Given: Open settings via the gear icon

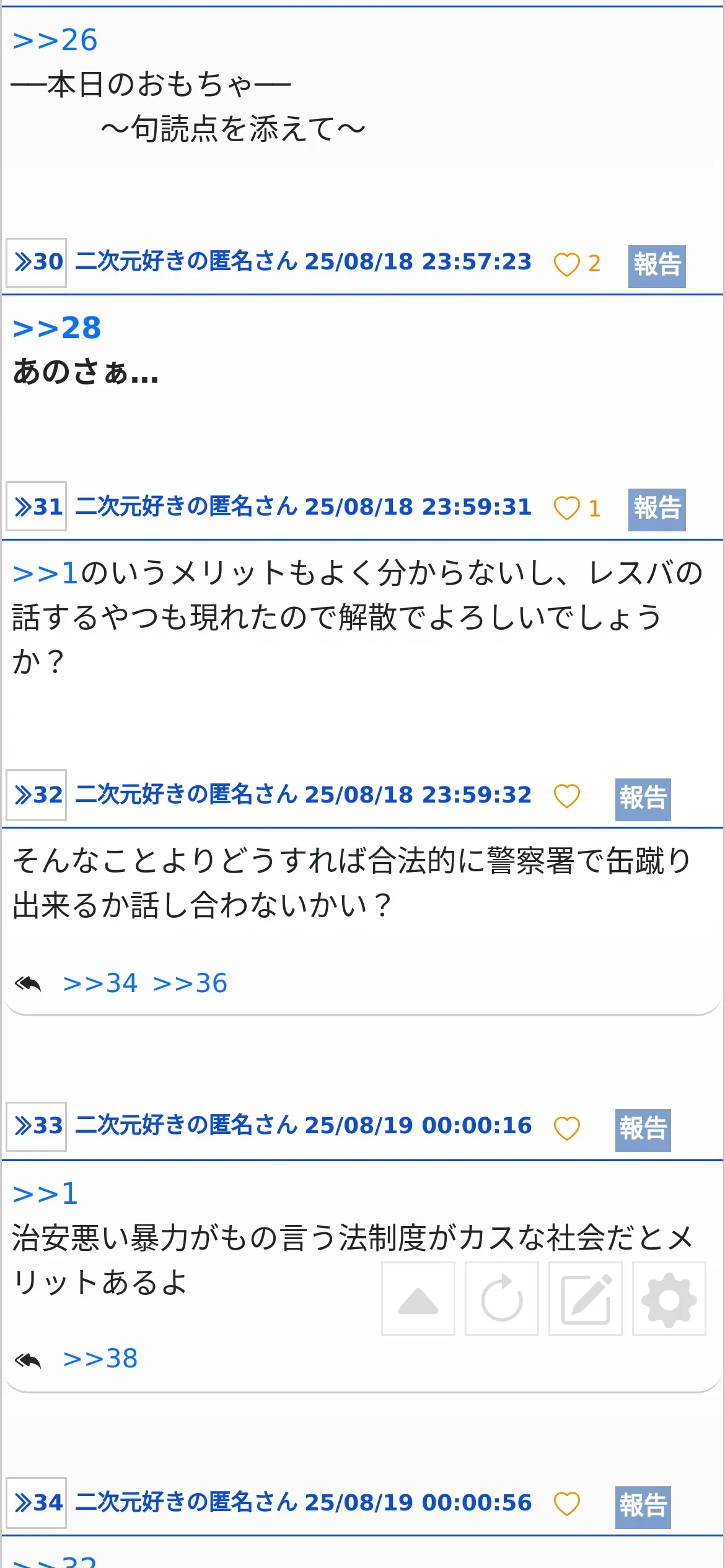Looking at the screenshot, I should [x=669, y=1299].
